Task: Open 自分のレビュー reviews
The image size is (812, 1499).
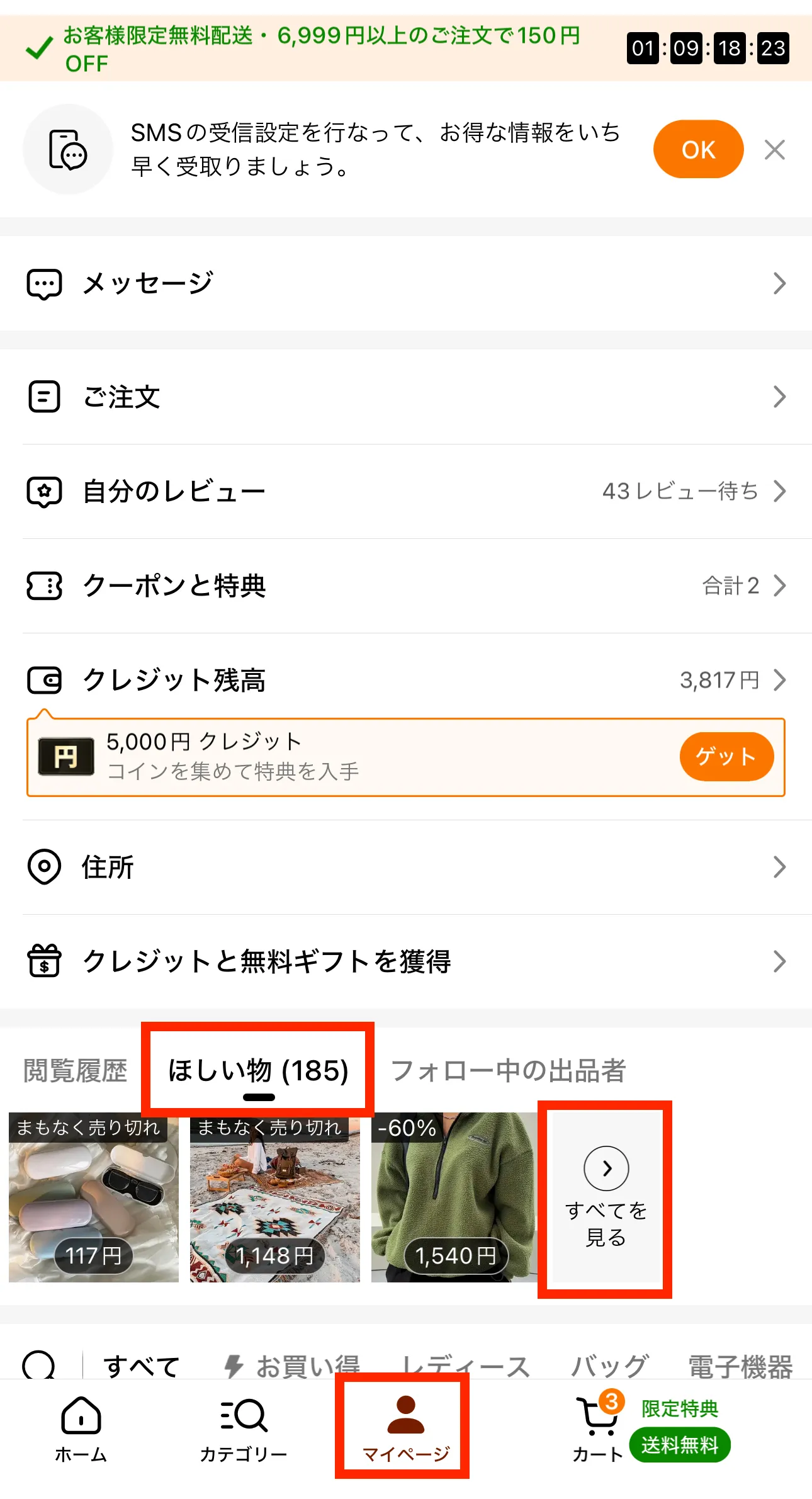Action: coord(405,491)
